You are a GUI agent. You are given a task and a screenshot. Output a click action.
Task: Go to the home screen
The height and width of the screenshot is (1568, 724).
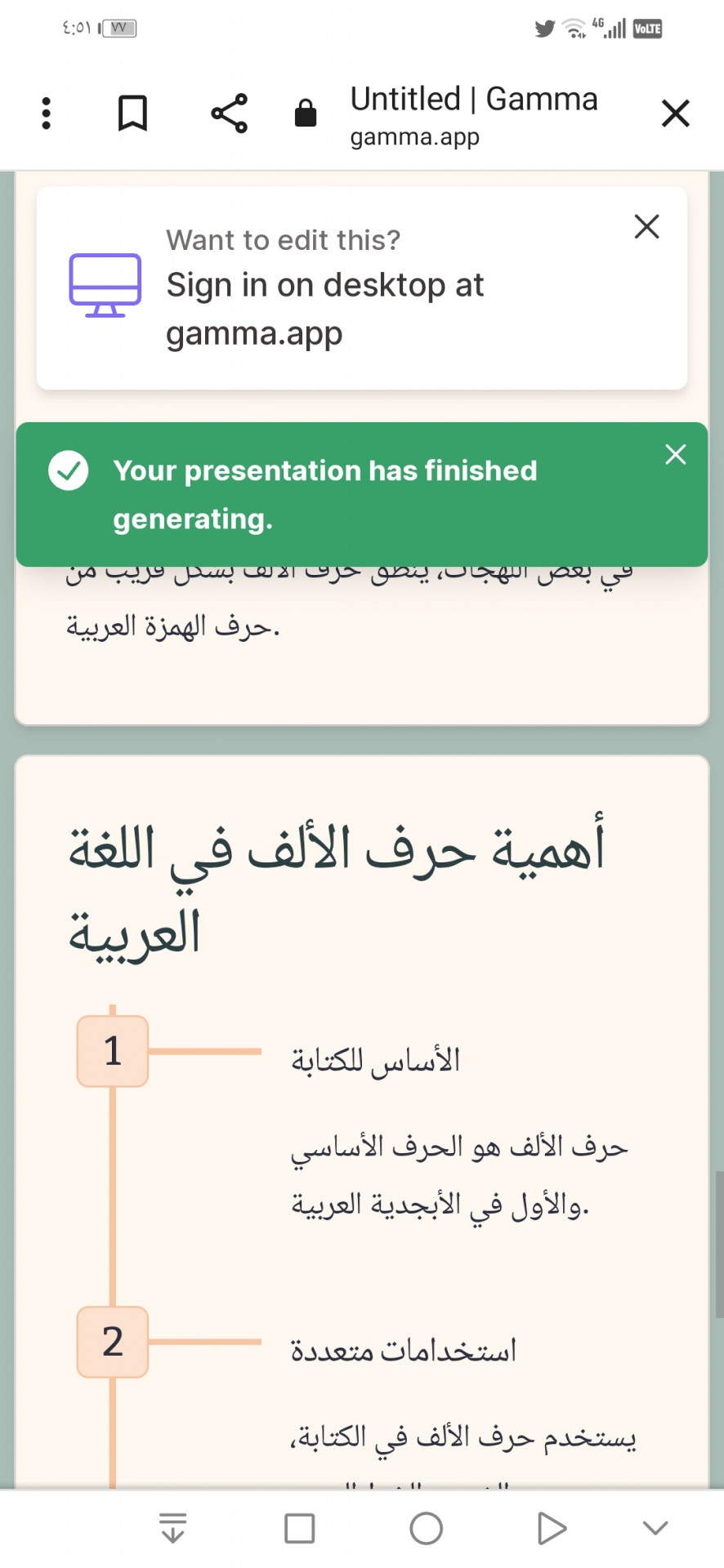click(426, 1528)
